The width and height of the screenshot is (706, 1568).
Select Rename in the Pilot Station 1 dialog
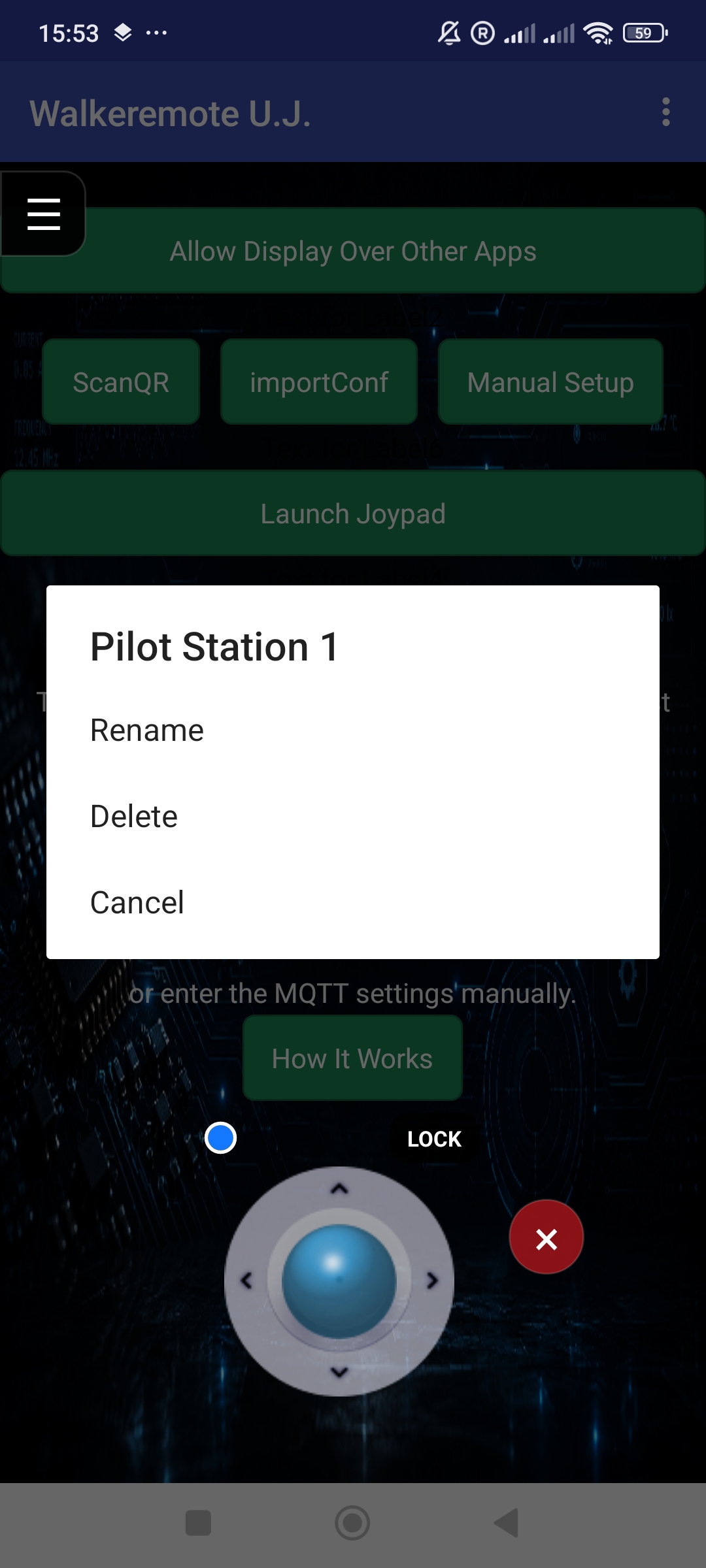[352, 730]
